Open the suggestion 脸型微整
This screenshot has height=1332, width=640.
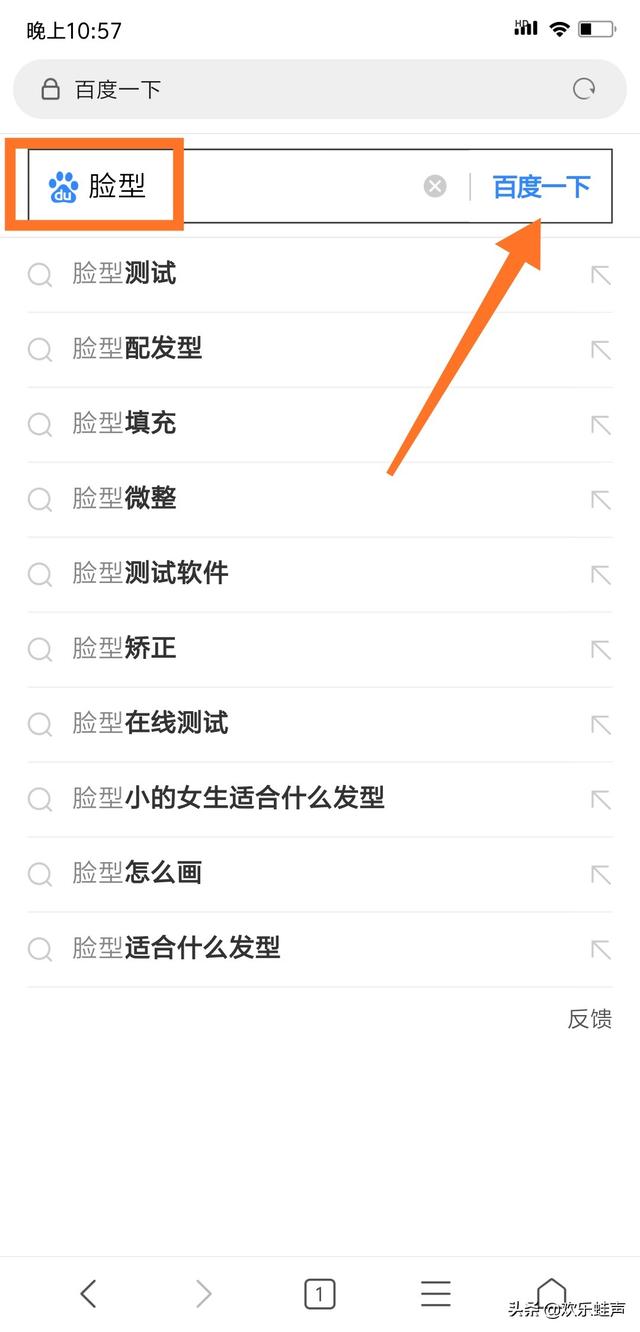click(x=125, y=499)
